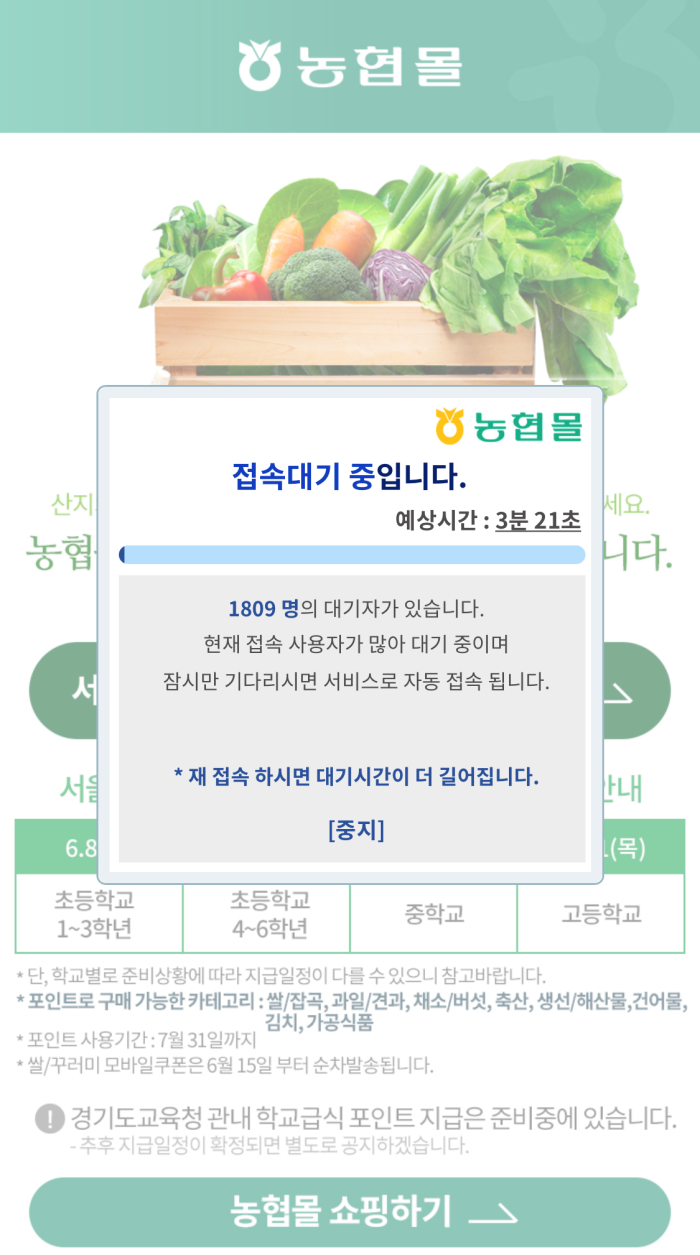The image size is (700, 1255).
Task: Open 농협몰 쇼핑하기 button
Action: pyautogui.click(x=350, y=1211)
